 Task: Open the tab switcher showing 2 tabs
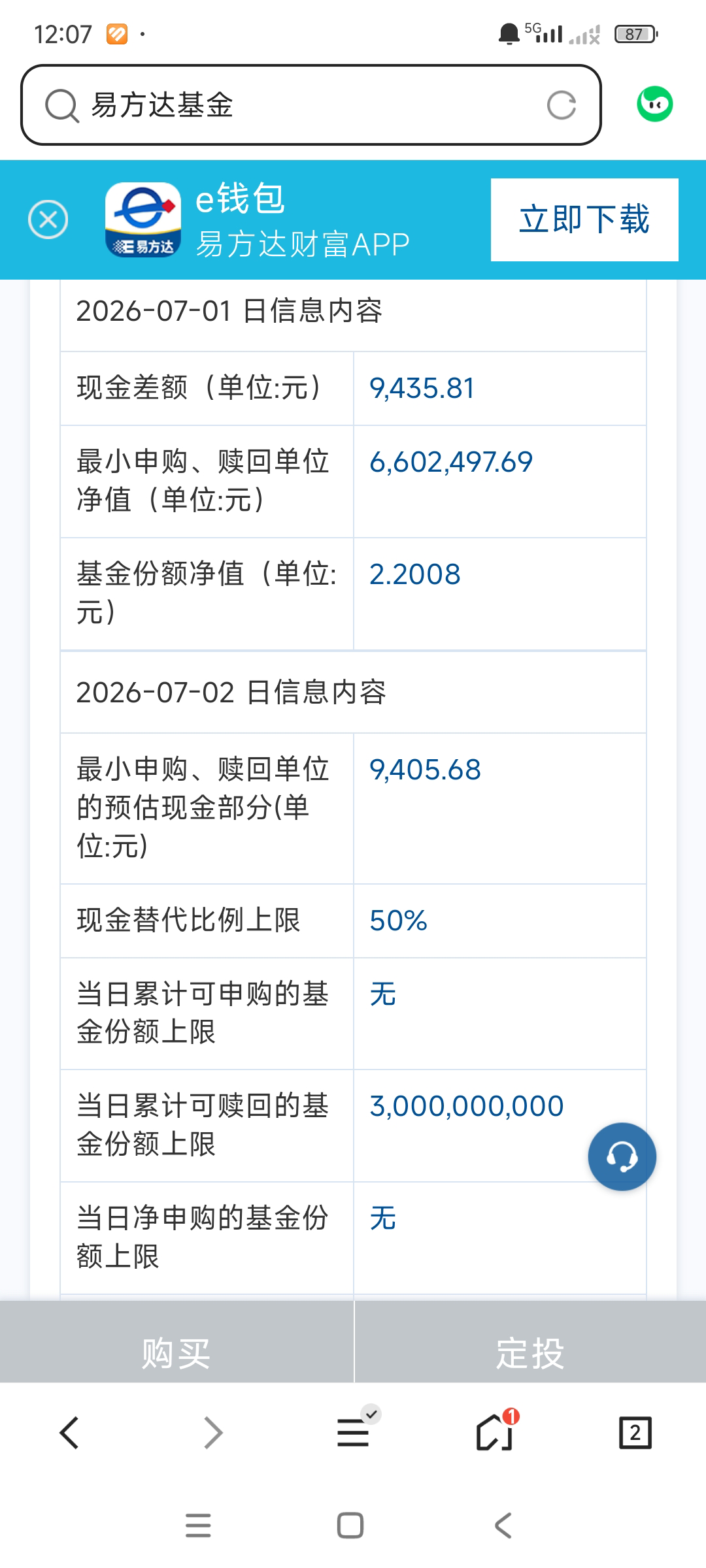pyautogui.click(x=635, y=1433)
